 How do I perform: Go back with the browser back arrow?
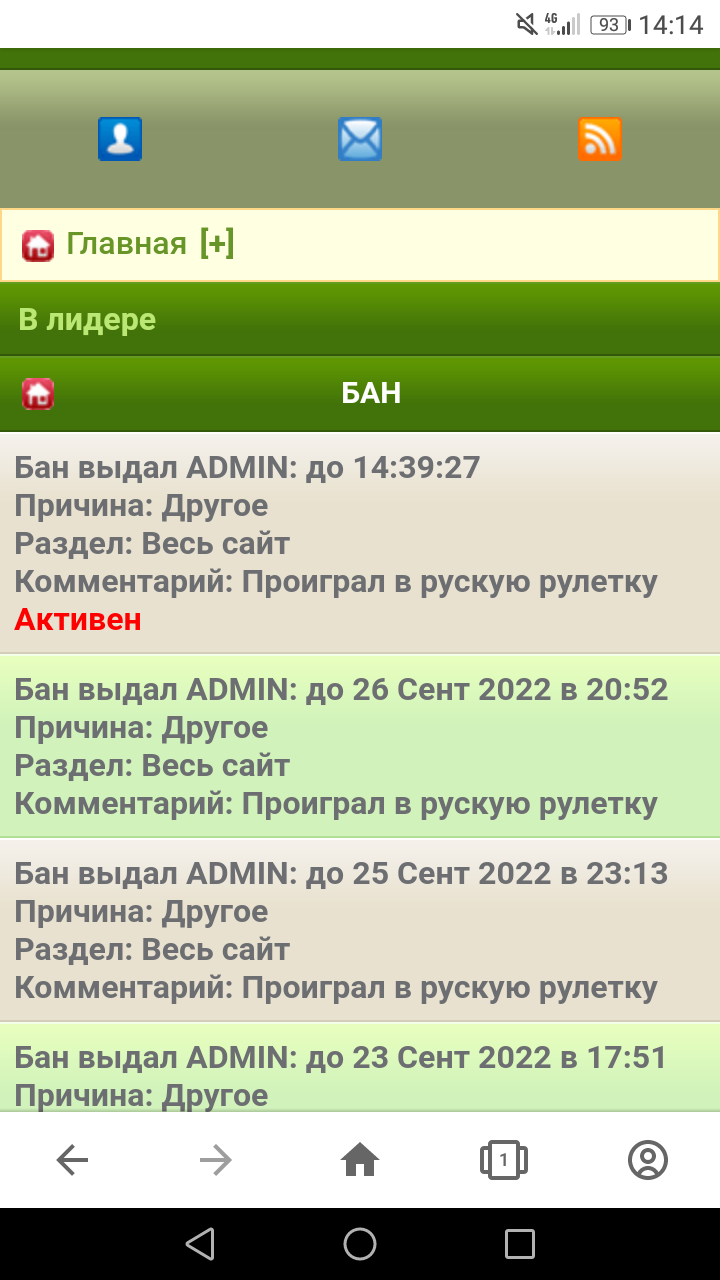click(72, 1160)
